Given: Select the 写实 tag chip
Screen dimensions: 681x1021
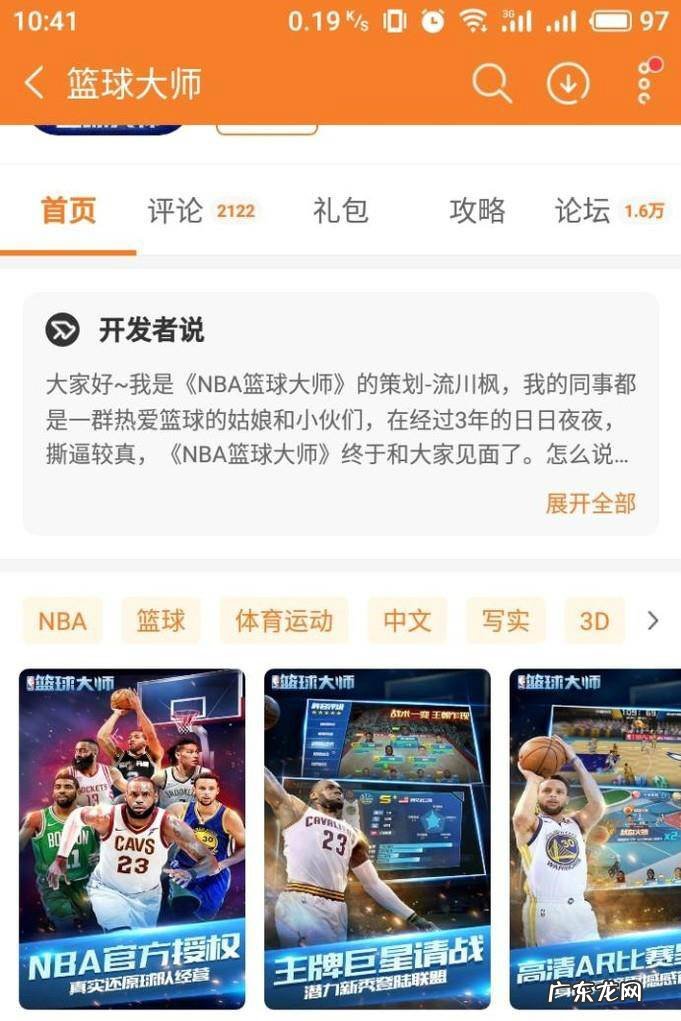Looking at the screenshot, I should point(505,621).
